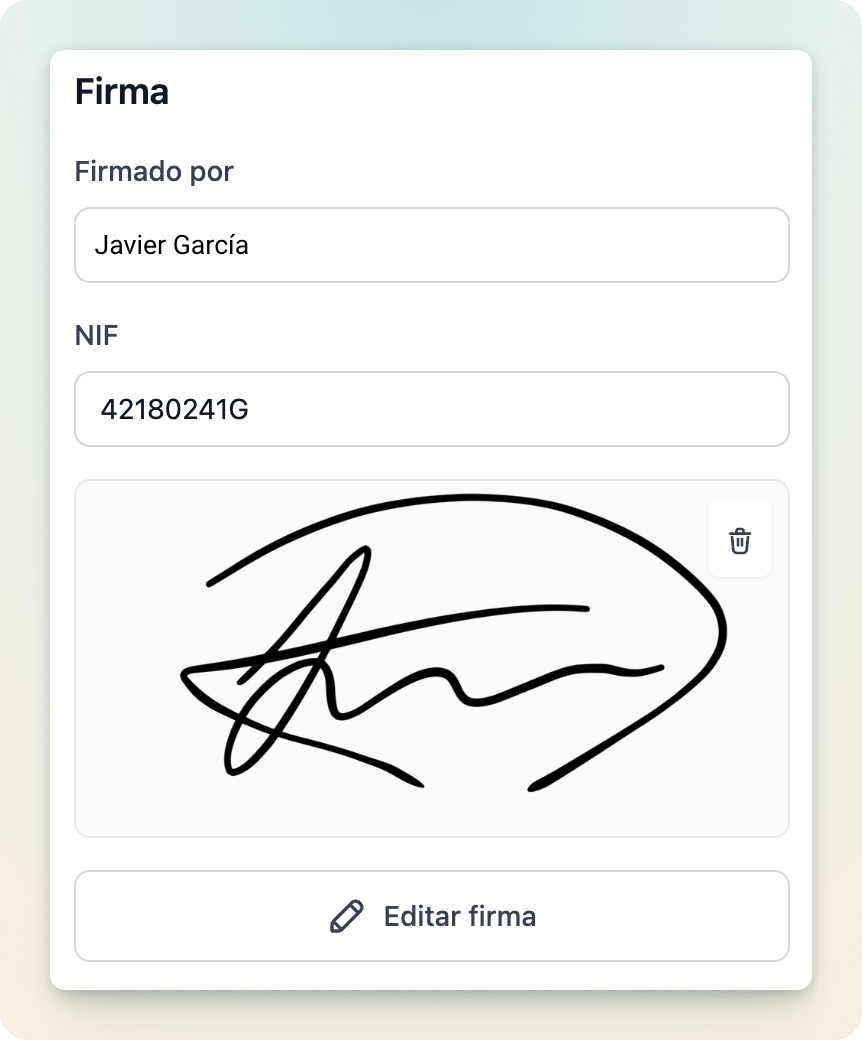Delete the signature with the trash icon
This screenshot has height=1040, width=862.
(740, 541)
